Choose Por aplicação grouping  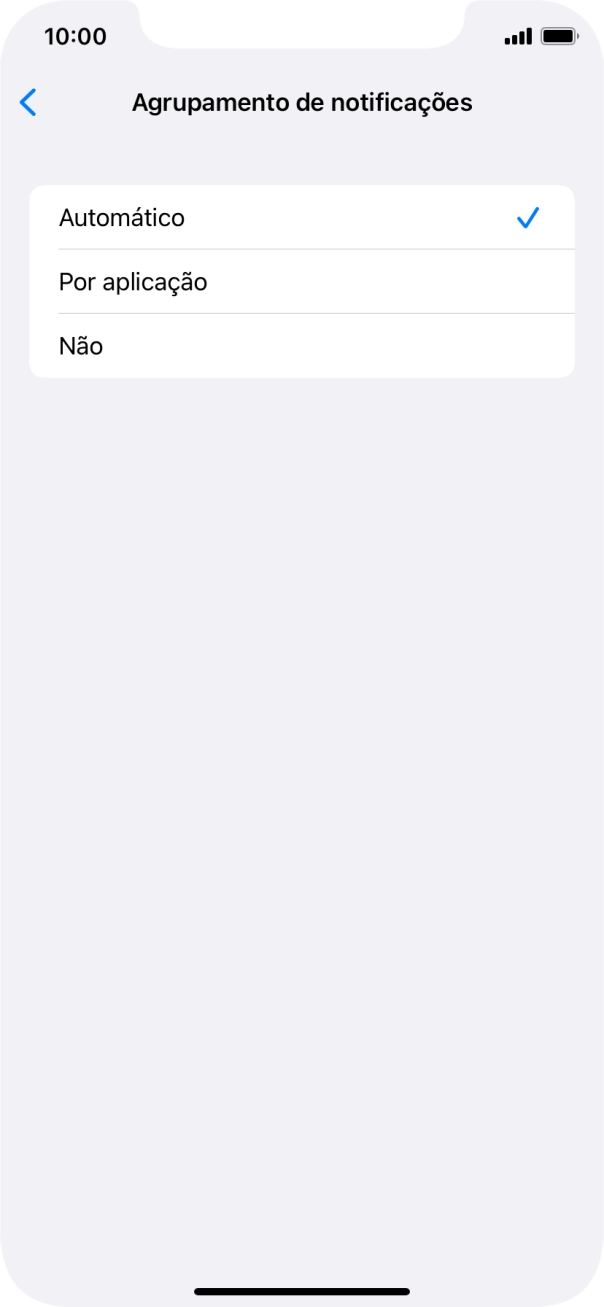pos(302,282)
